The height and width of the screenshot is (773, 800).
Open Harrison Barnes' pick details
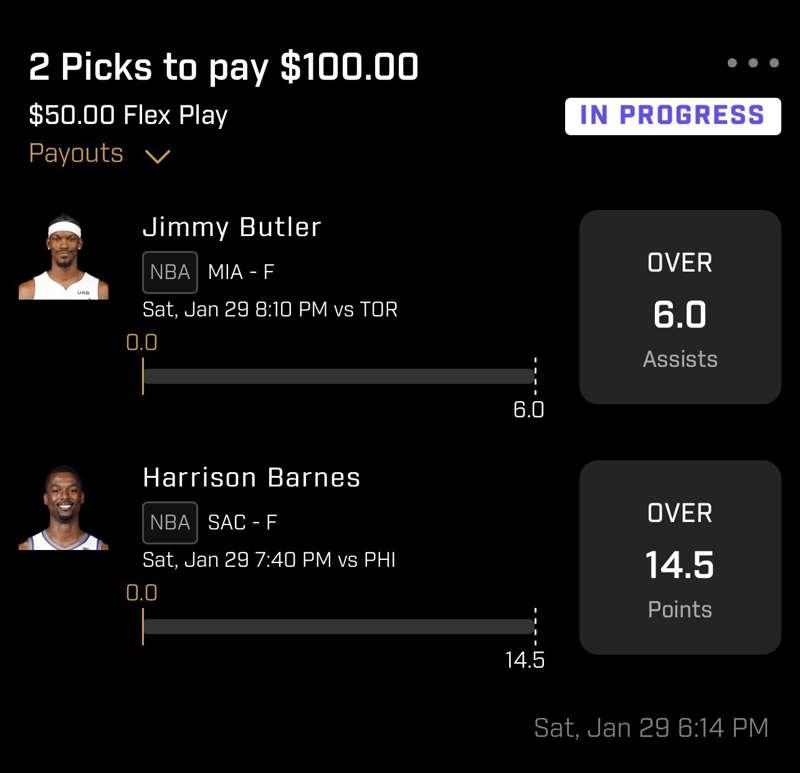tap(251, 477)
